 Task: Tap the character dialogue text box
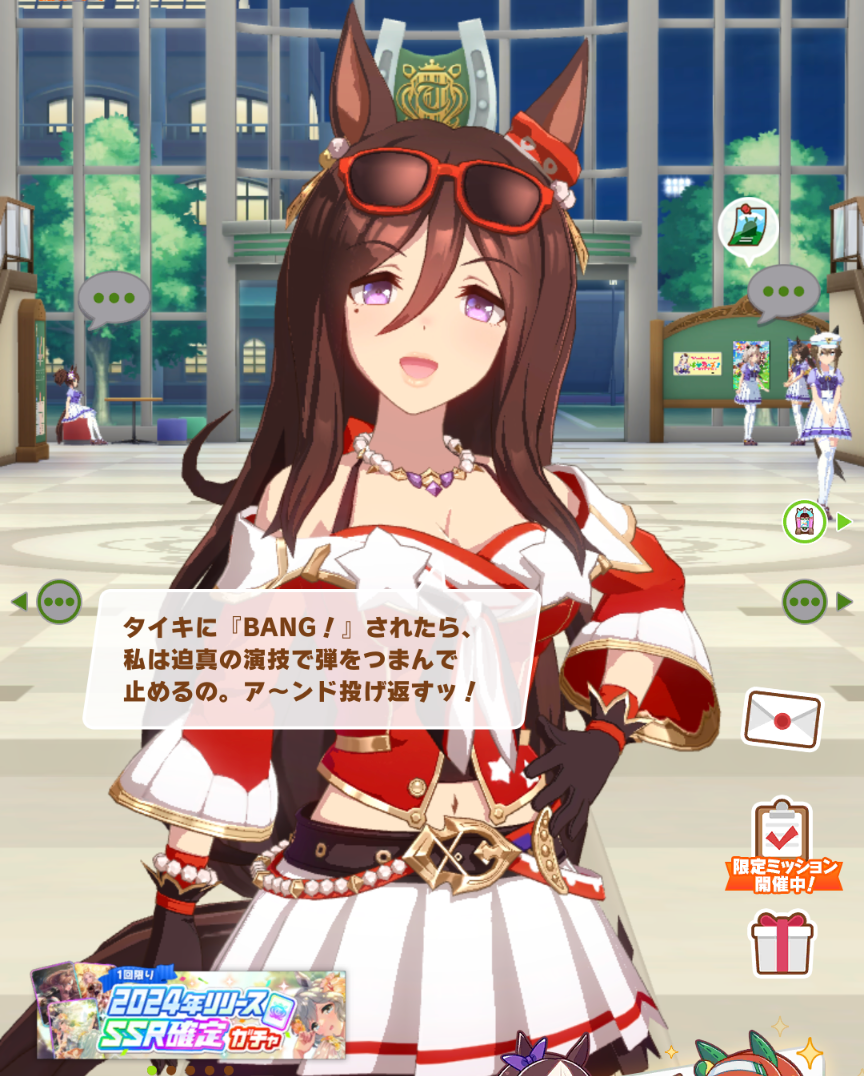tap(312, 659)
